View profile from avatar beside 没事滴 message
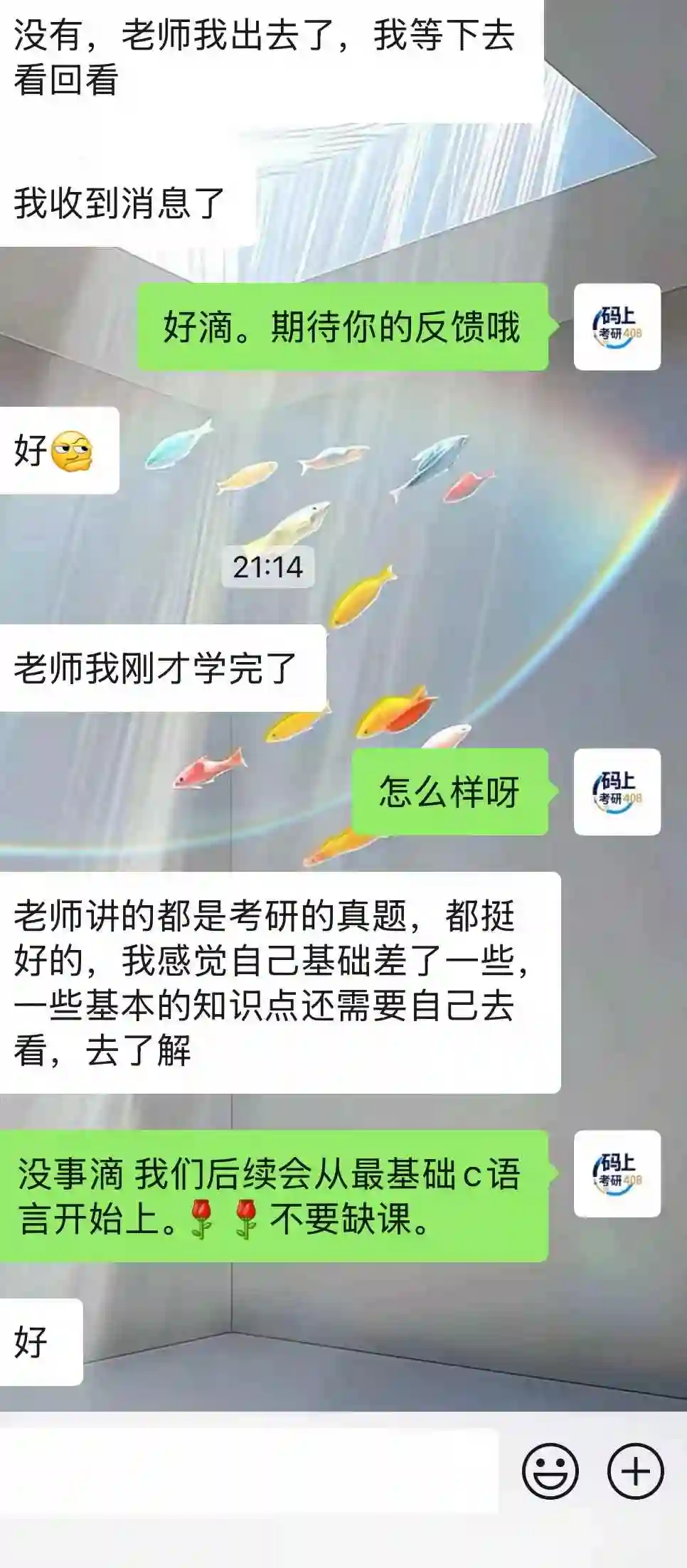Screen dimensions: 687x1568 pyautogui.click(x=617, y=1173)
